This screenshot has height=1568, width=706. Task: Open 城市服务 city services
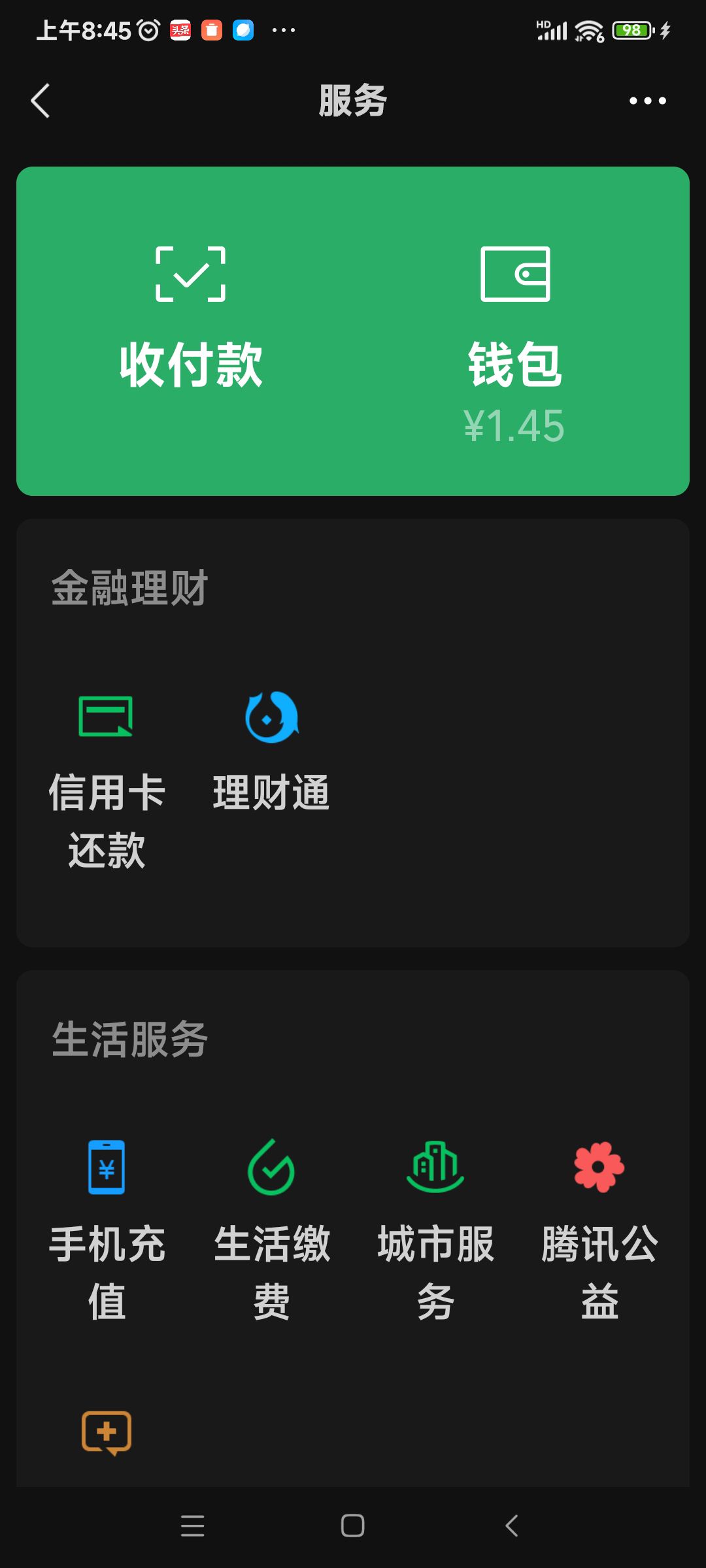(x=435, y=1228)
